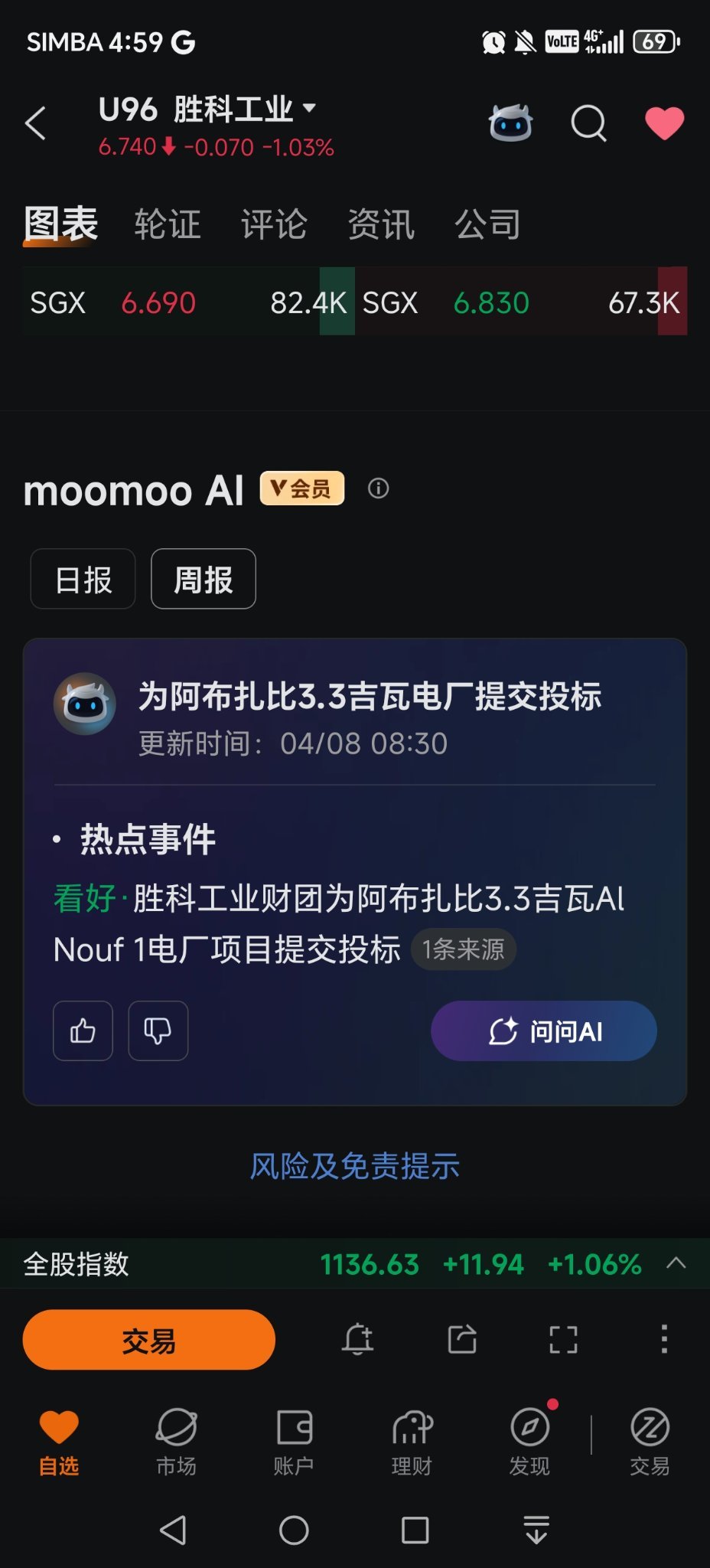Tap the 问问AI button
The image size is (710, 1568).
543,1031
